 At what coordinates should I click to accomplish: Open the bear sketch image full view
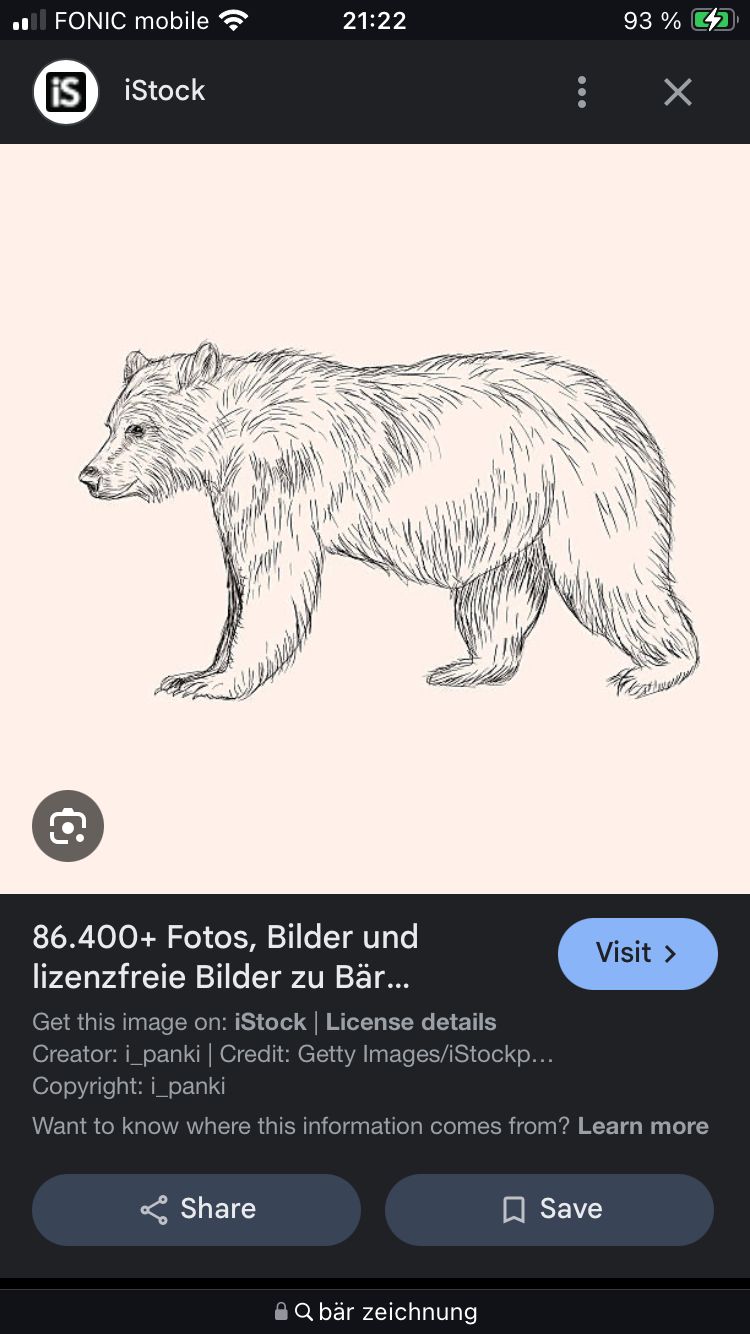pyautogui.click(x=388, y=520)
